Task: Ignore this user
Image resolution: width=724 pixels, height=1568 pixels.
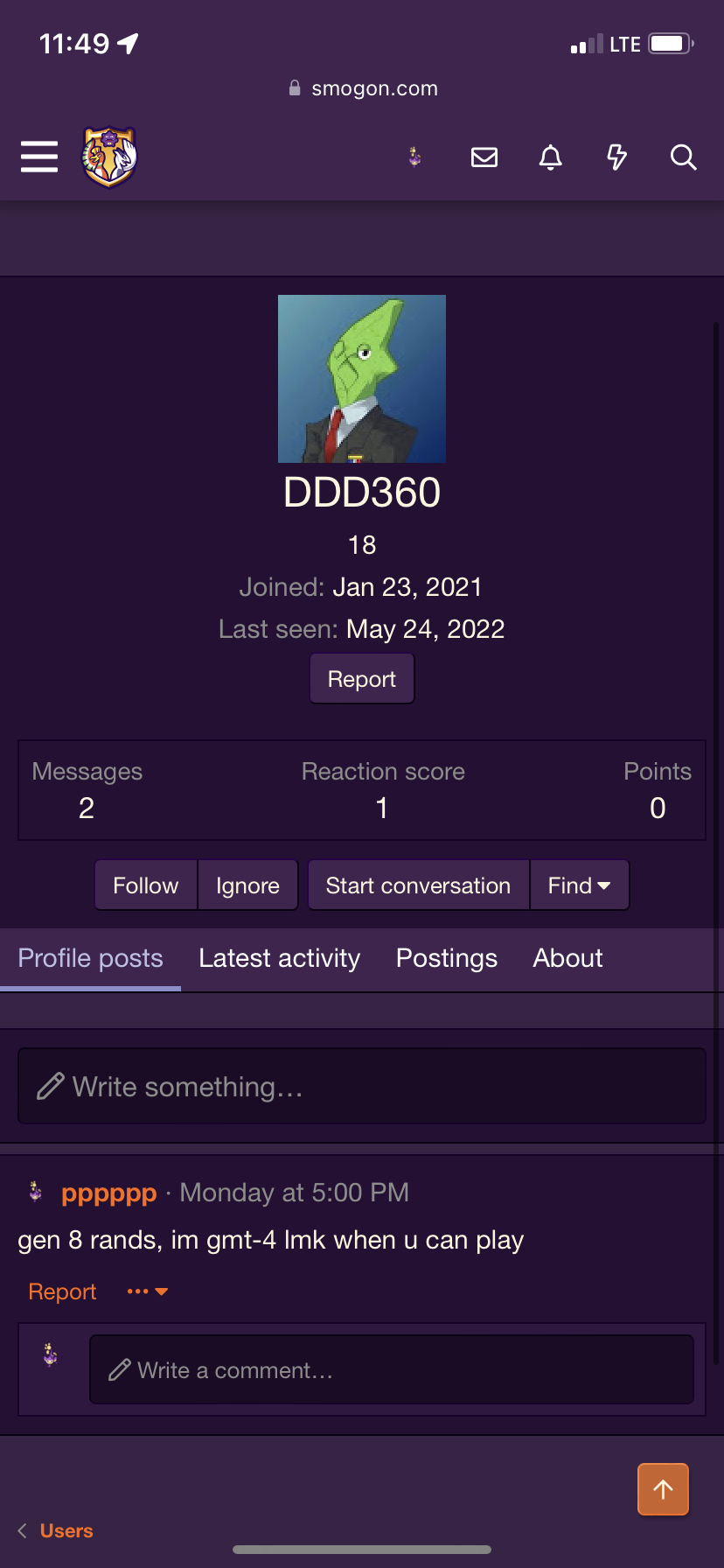Action: click(248, 885)
